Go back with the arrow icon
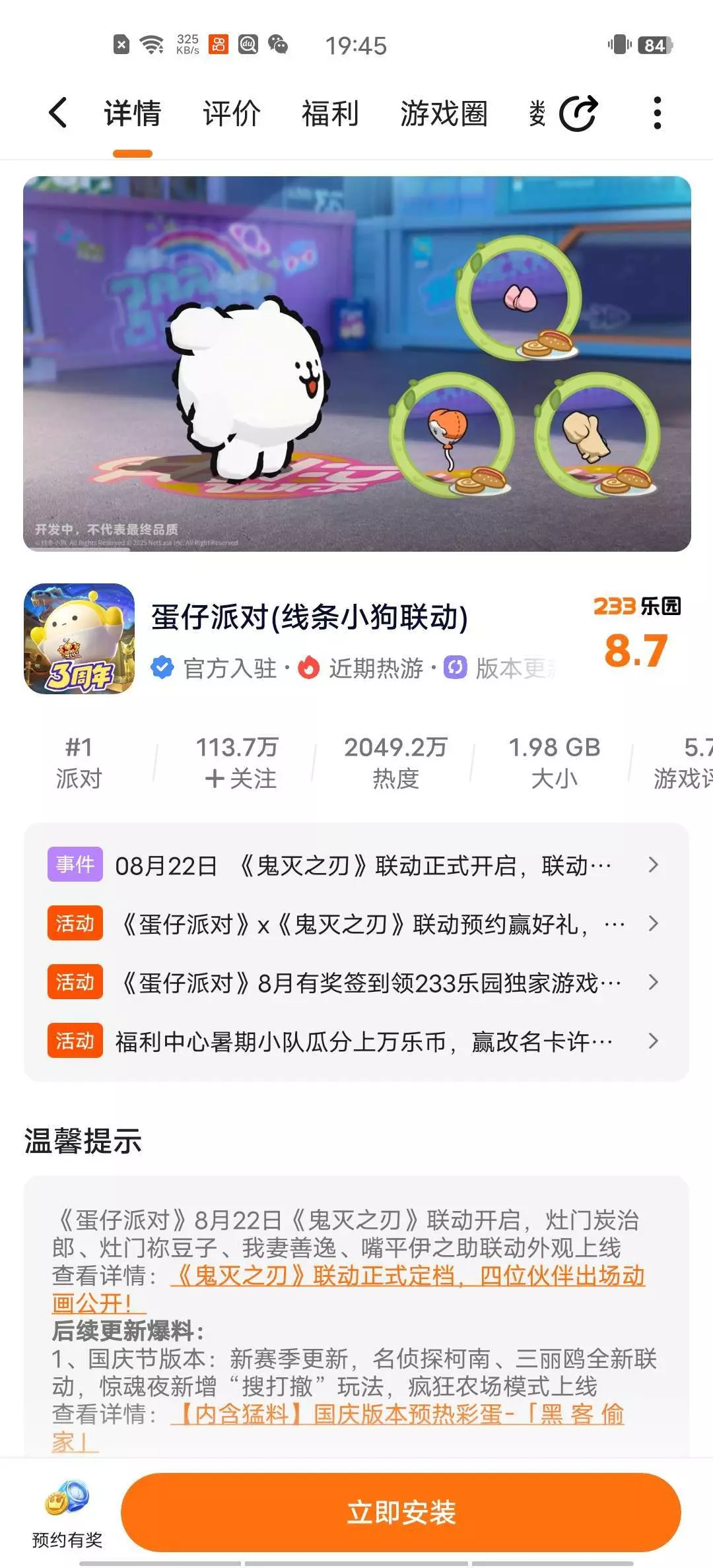This screenshot has width=713, height=1568. (58, 112)
